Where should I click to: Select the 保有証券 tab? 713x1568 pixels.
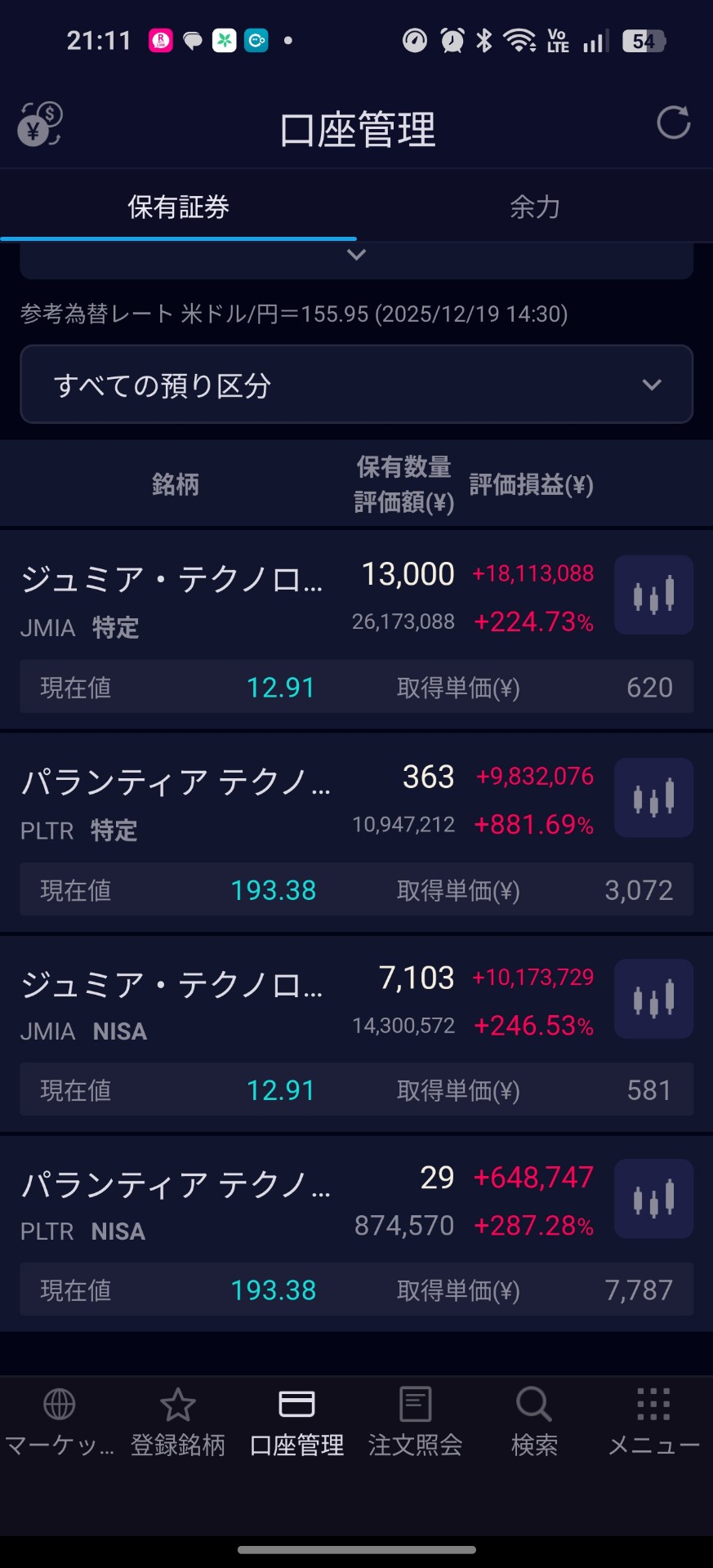point(177,207)
